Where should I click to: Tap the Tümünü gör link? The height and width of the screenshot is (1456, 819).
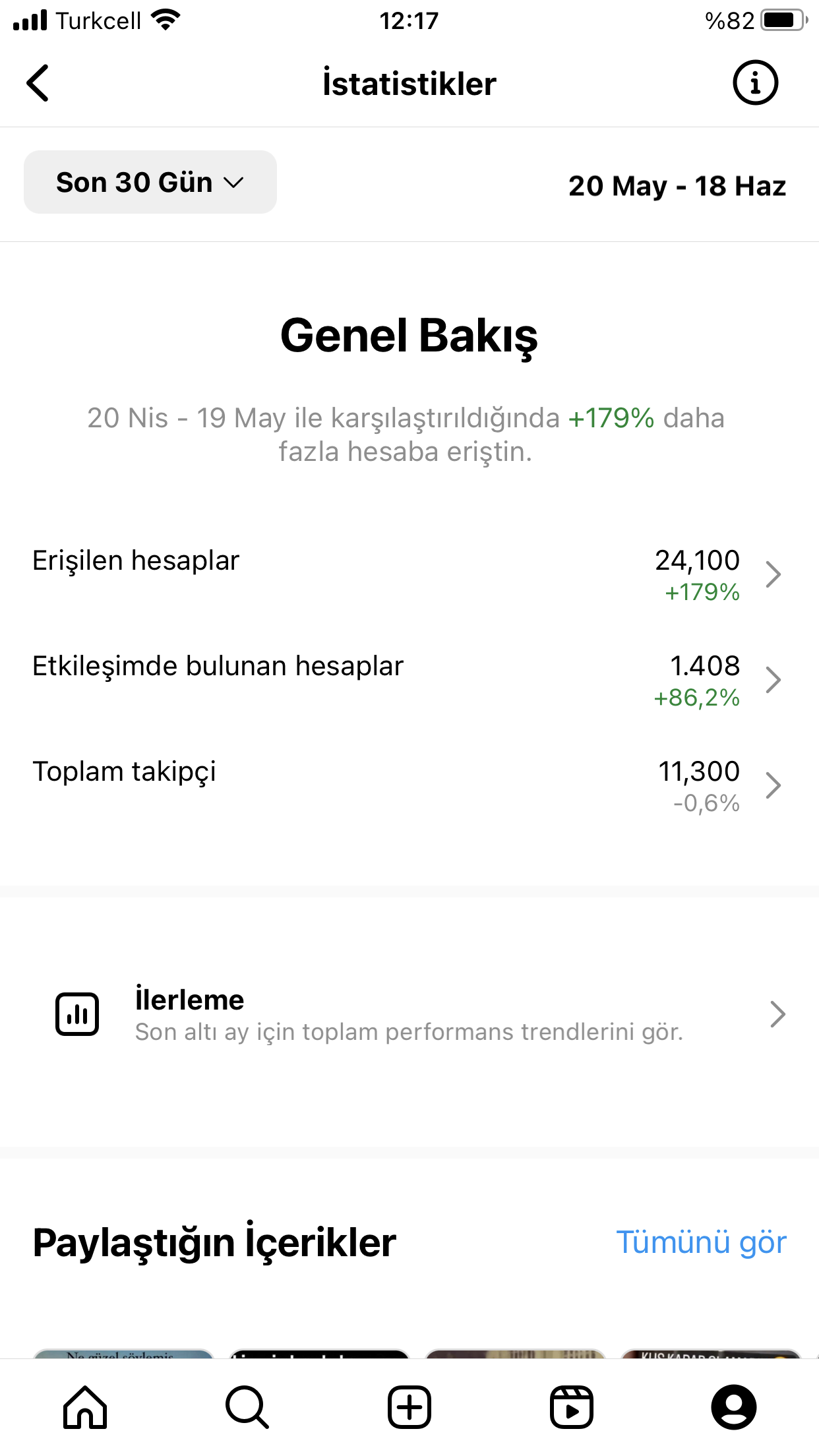(702, 1242)
